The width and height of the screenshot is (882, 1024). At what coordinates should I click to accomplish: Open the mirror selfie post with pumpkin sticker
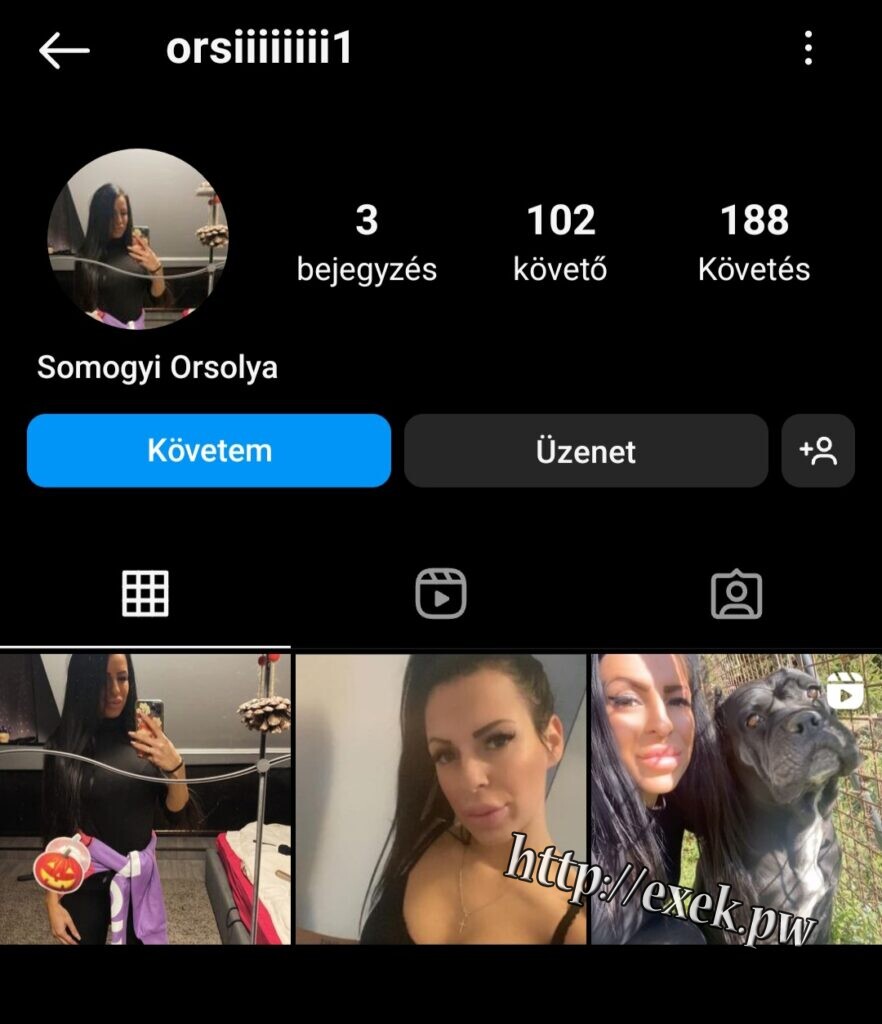click(146, 798)
